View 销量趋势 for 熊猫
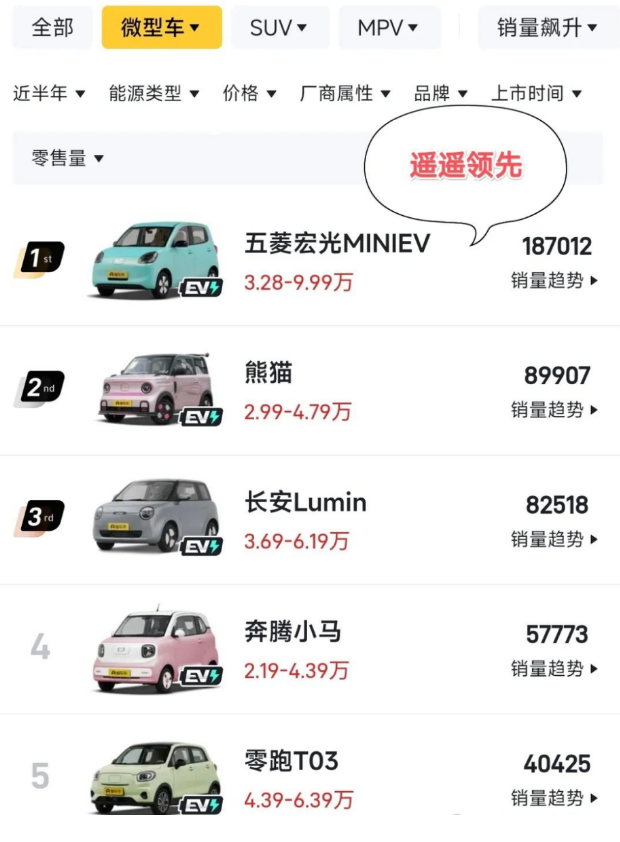Viewport: 620px width, 842px height. click(x=554, y=410)
